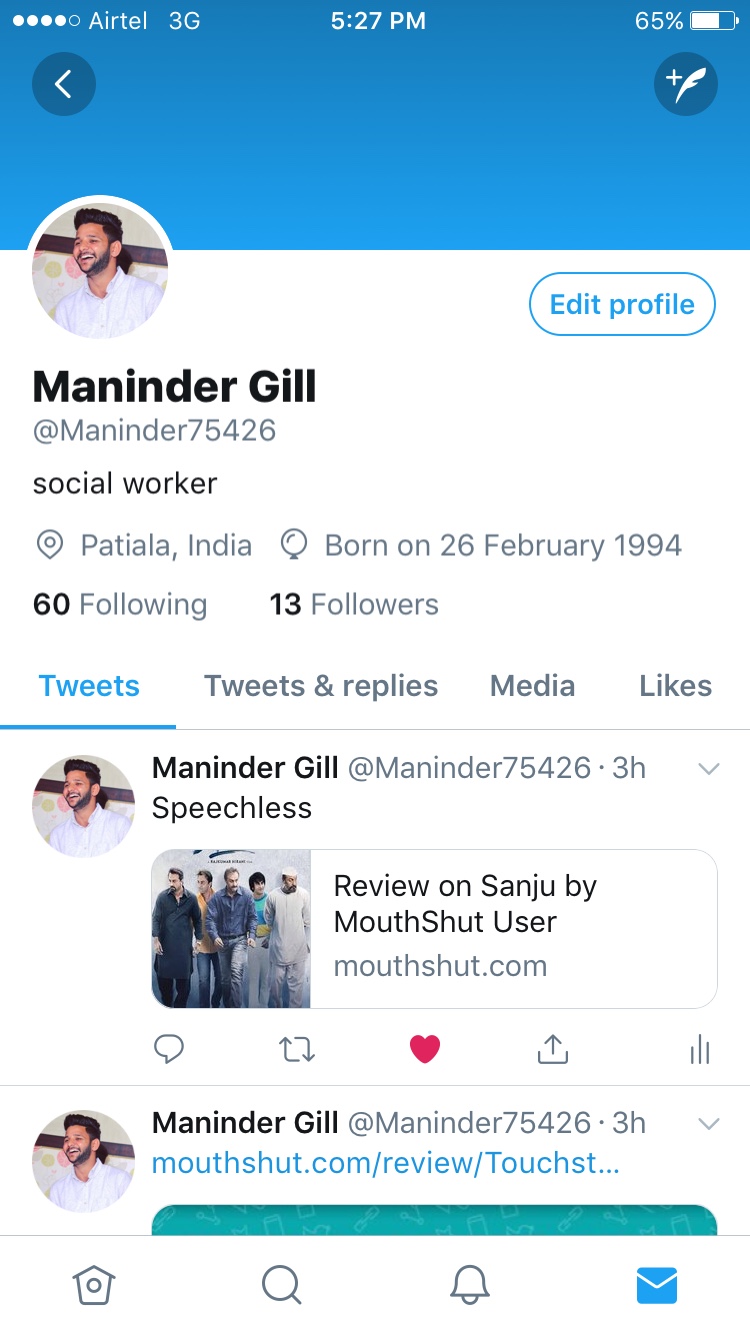View tweet activity for Speechless tweet
Image resolution: width=750 pixels, height=1334 pixels.
coord(699,1049)
